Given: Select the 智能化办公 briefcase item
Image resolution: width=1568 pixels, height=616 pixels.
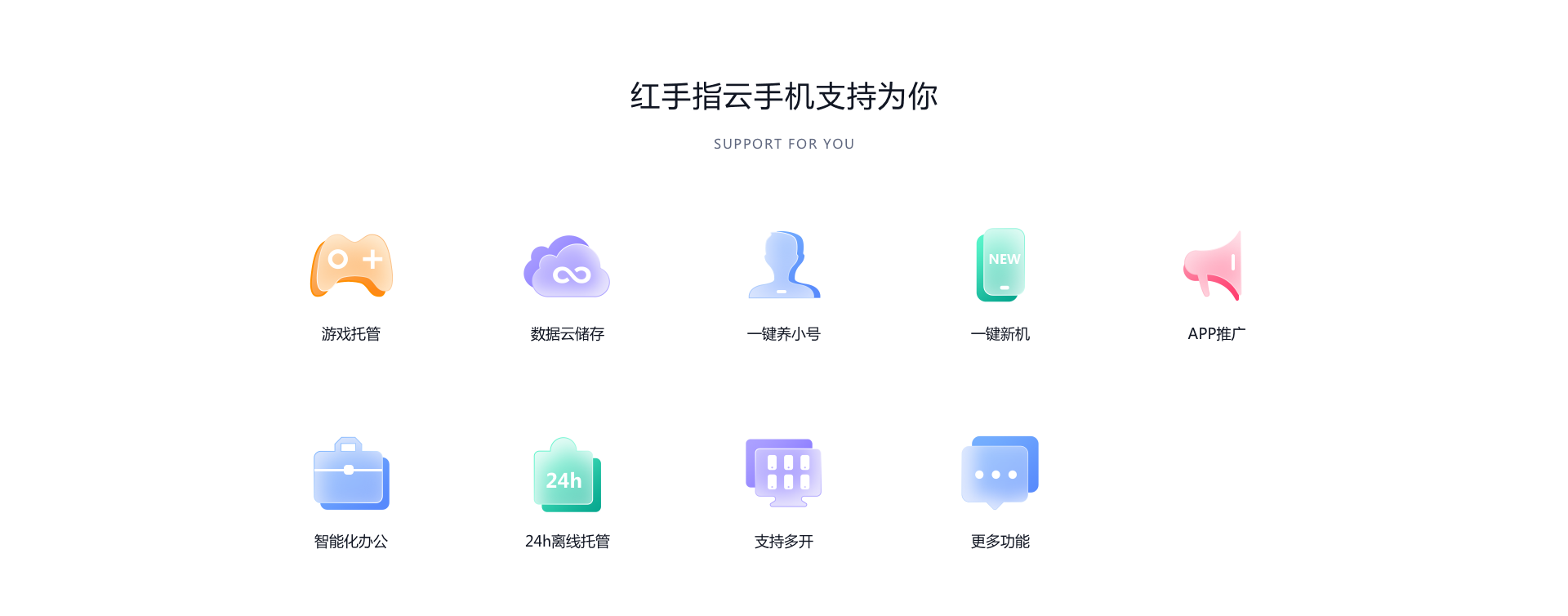Looking at the screenshot, I should (351, 475).
